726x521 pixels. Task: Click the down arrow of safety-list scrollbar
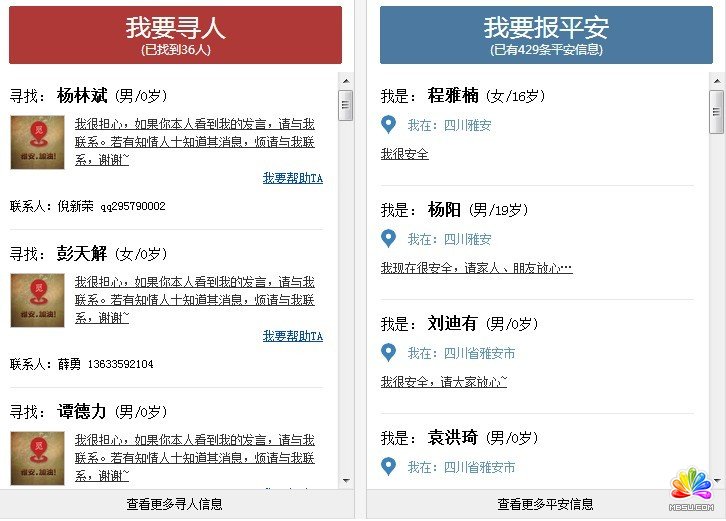pos(716,481)
